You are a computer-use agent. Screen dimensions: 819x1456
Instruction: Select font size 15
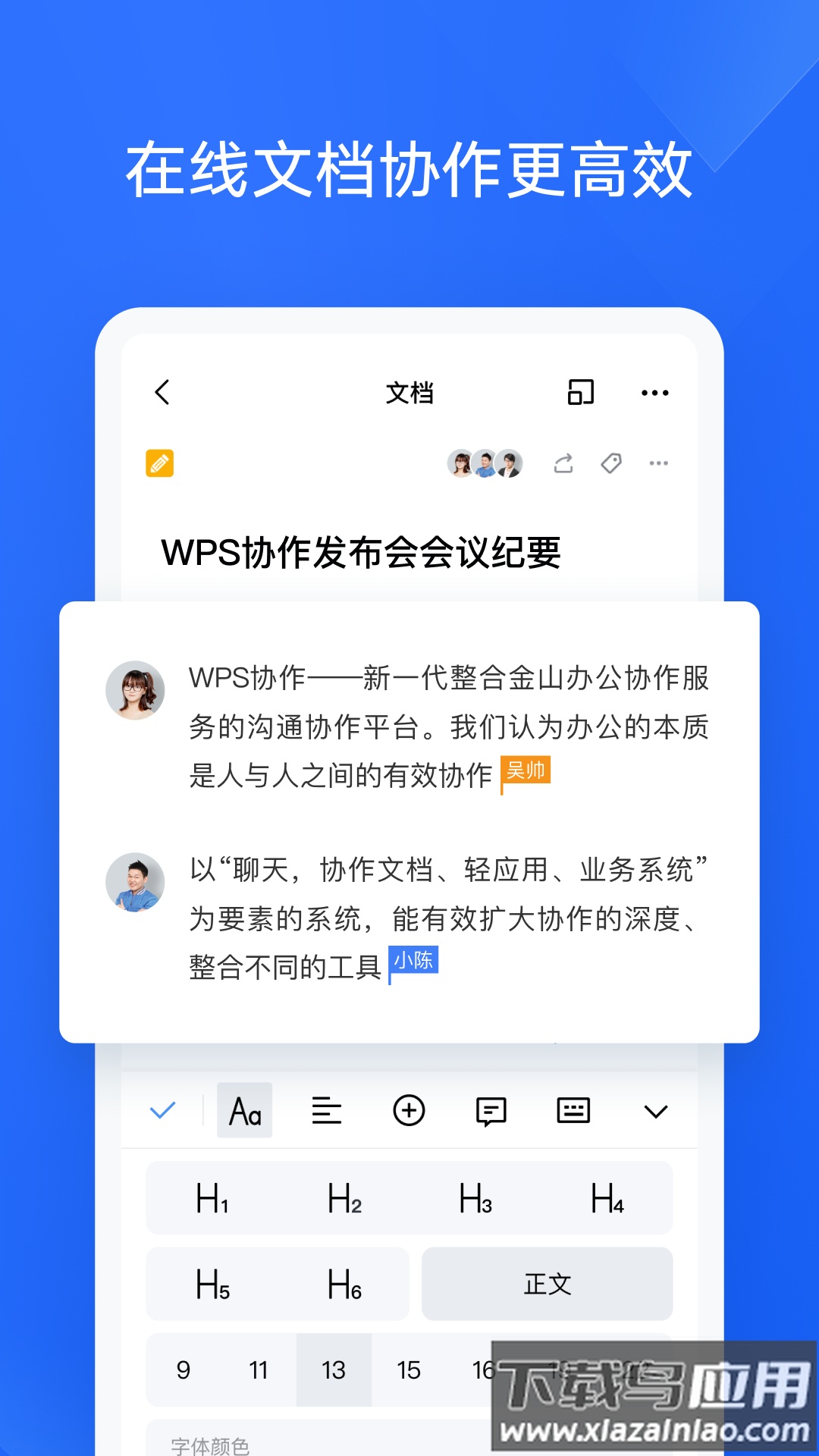[409, 1370]
